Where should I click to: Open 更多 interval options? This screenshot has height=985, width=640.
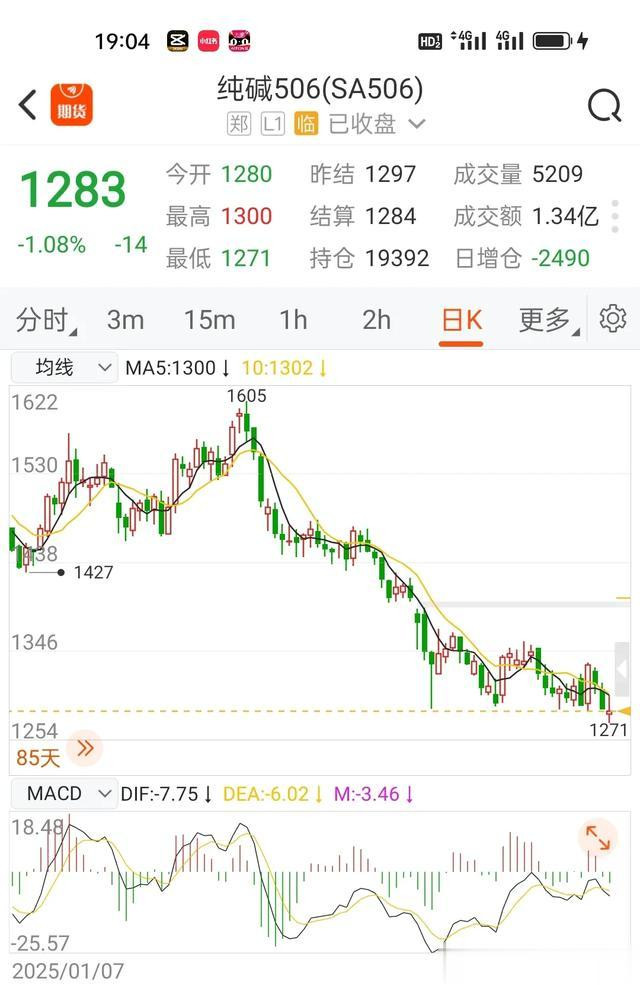pyautogui.click(x=547, y=320)
